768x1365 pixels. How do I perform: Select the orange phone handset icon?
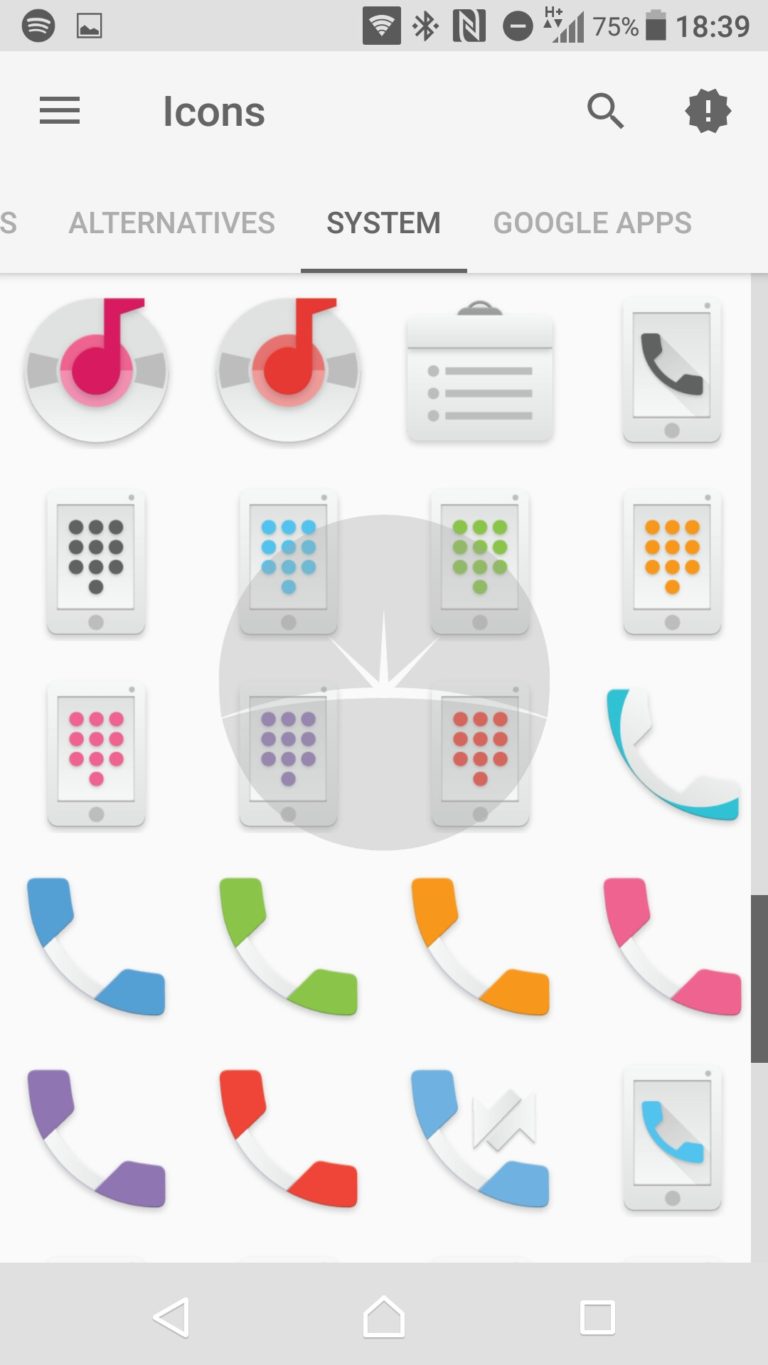480,946
